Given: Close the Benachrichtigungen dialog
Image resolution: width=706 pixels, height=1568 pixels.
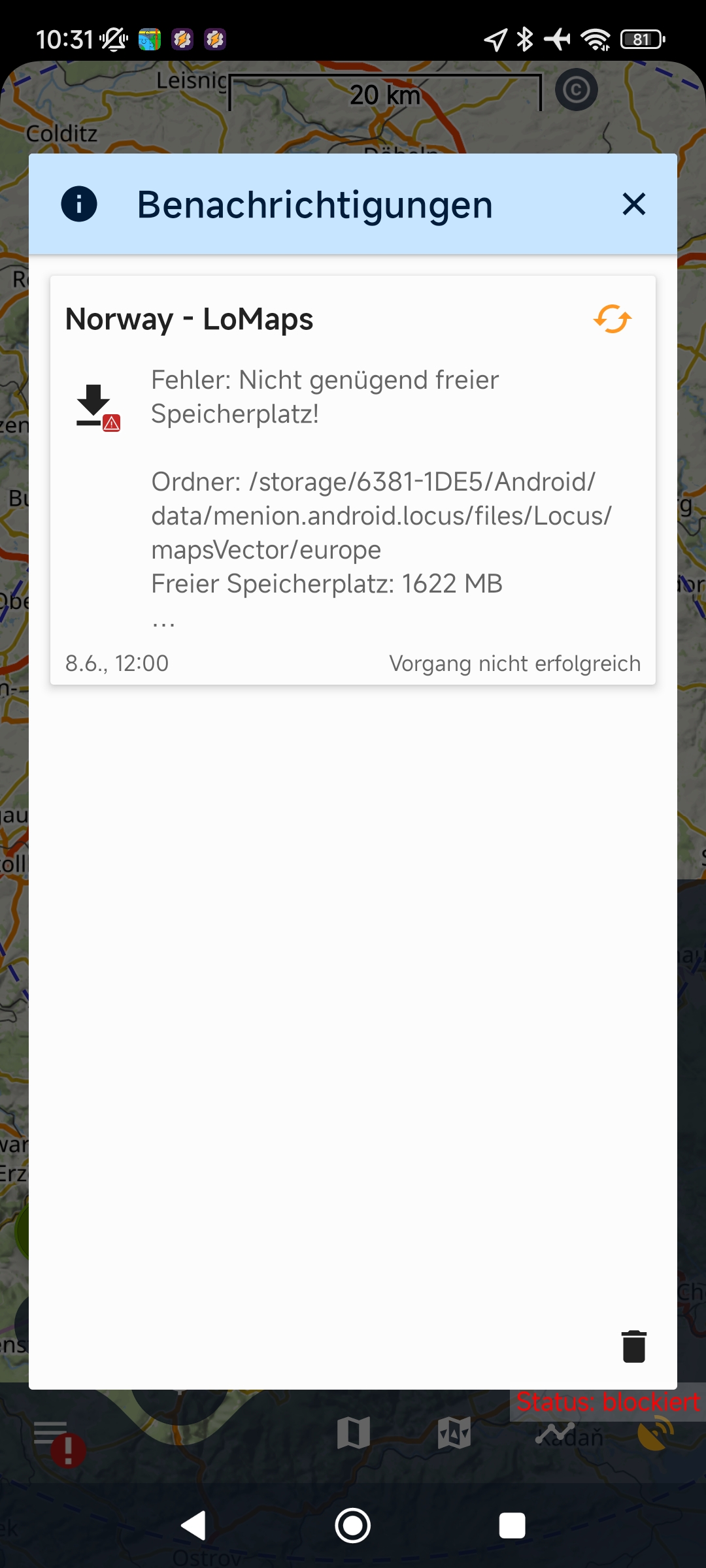Looking at the screenshot, I should click(x=633, y=204).
